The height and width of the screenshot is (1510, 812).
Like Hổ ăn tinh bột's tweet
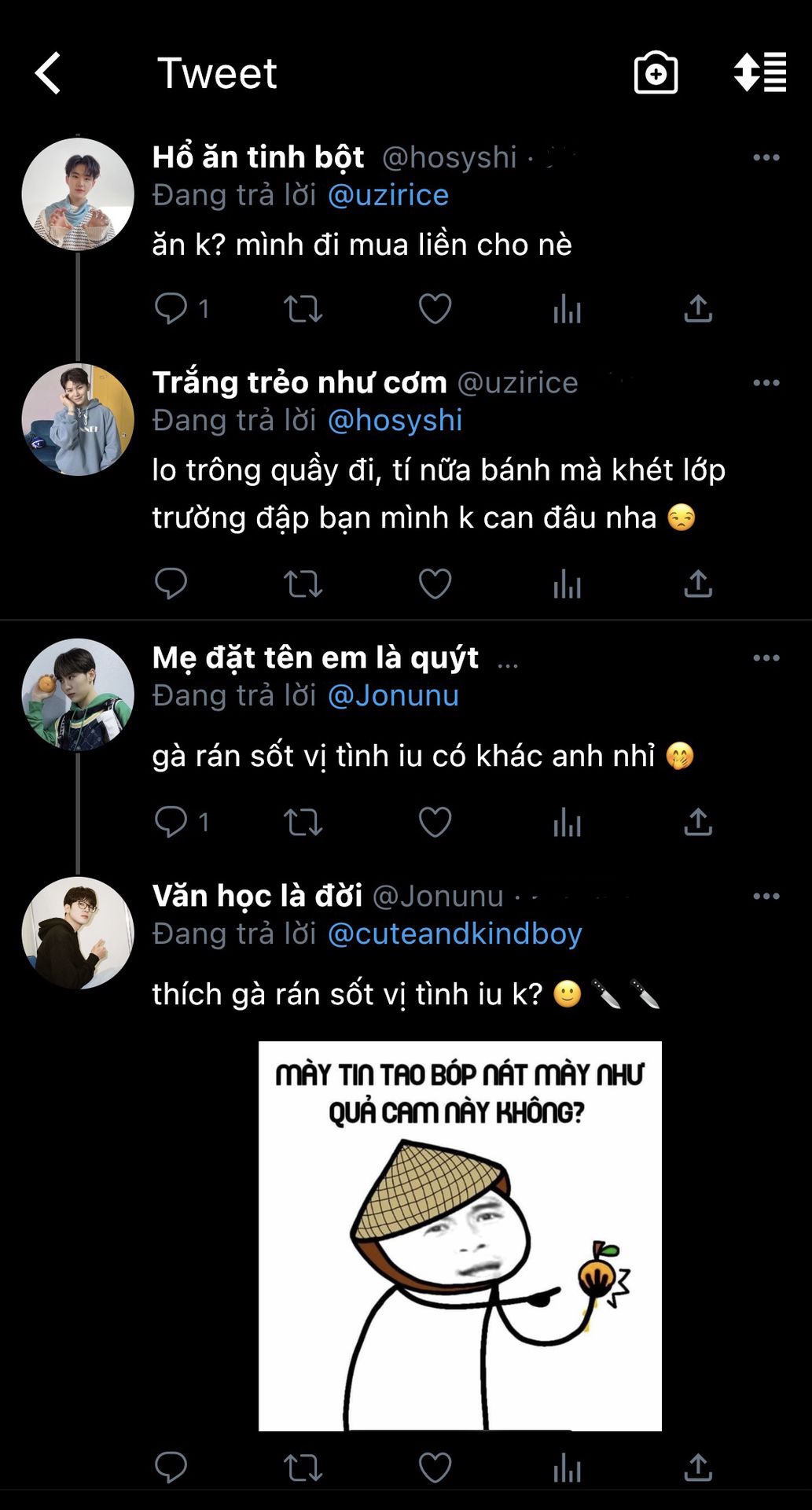click(435, 308)
